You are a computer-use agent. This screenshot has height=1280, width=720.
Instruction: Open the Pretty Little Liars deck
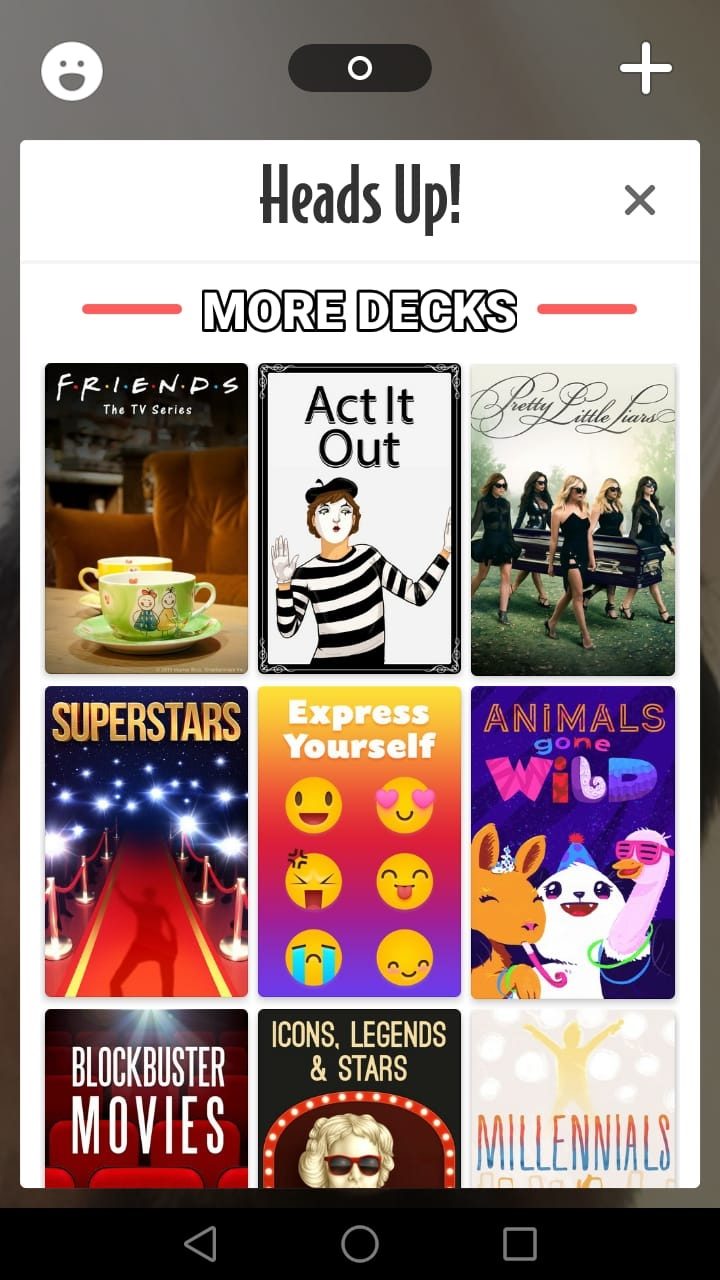(x=573, y=518)
